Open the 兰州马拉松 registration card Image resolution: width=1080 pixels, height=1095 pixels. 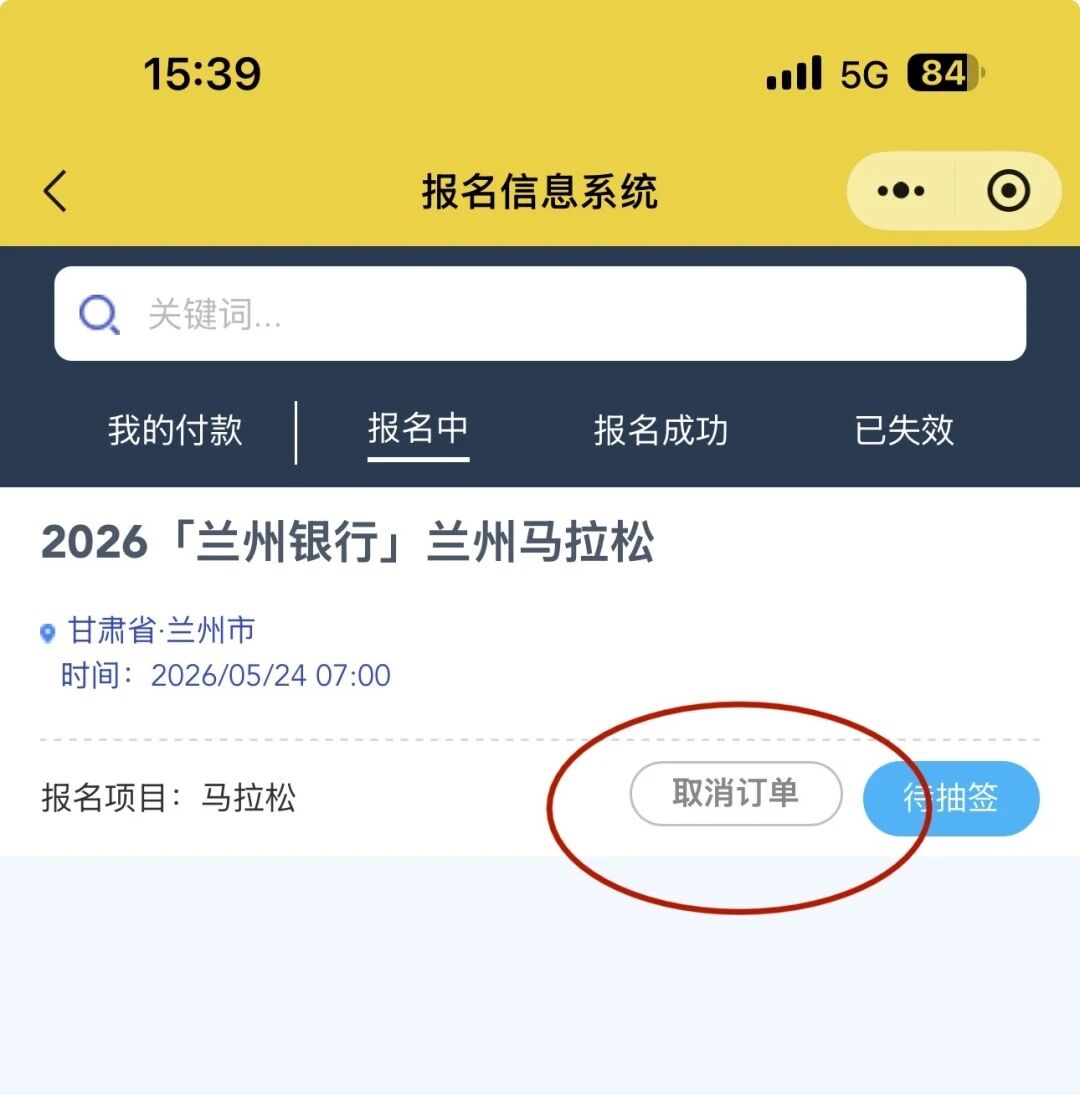[x=348, y=544]
